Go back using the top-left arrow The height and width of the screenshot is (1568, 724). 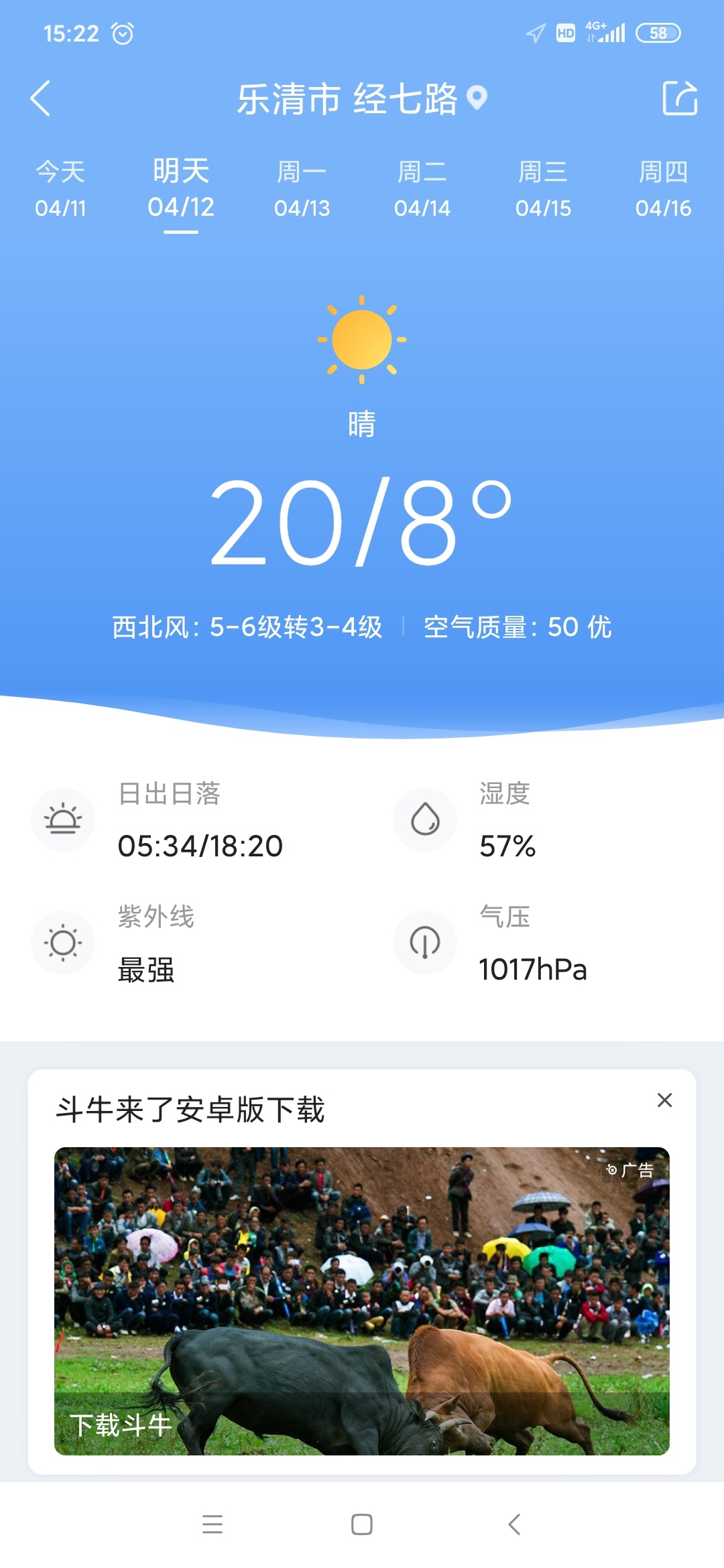tap(41, 99)
